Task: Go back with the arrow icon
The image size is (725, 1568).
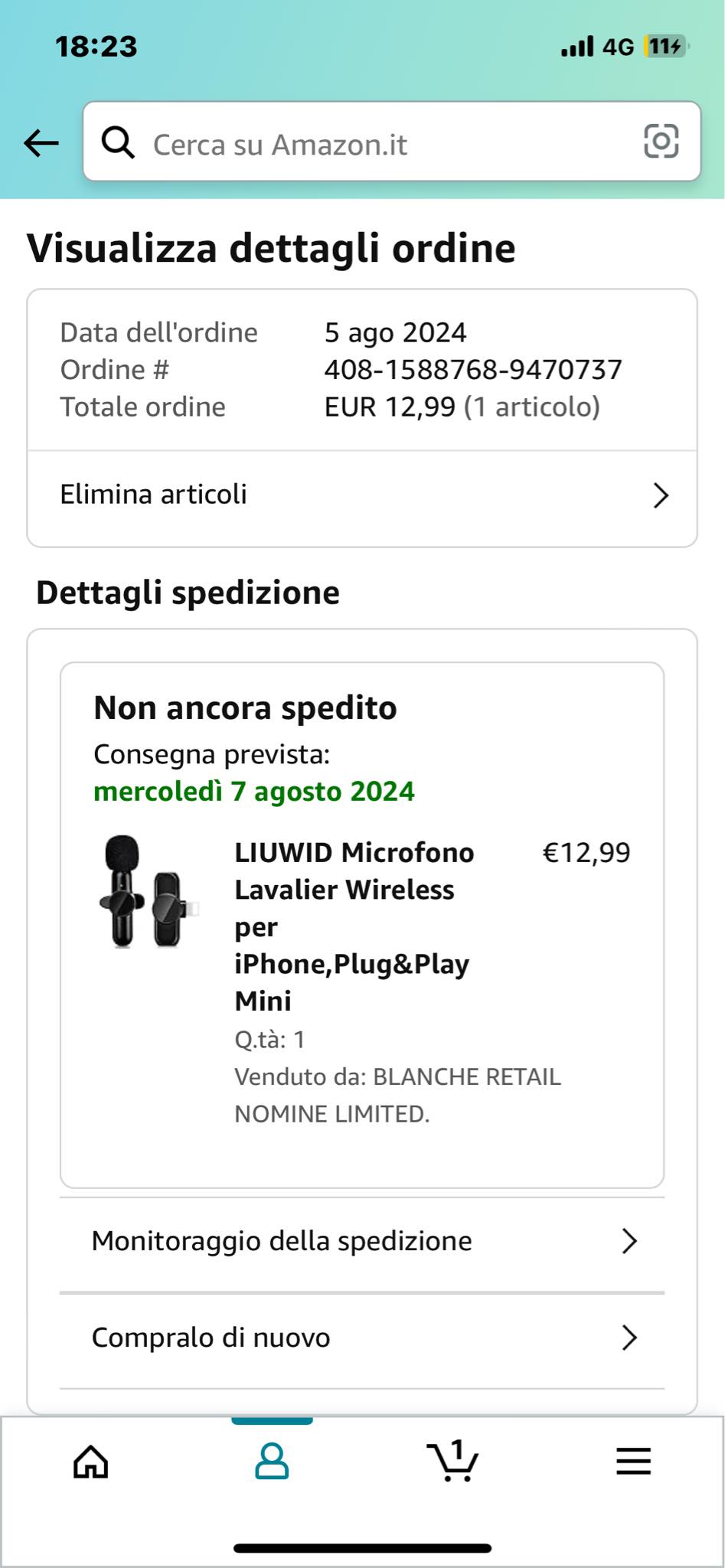Action: click(41, 142)
